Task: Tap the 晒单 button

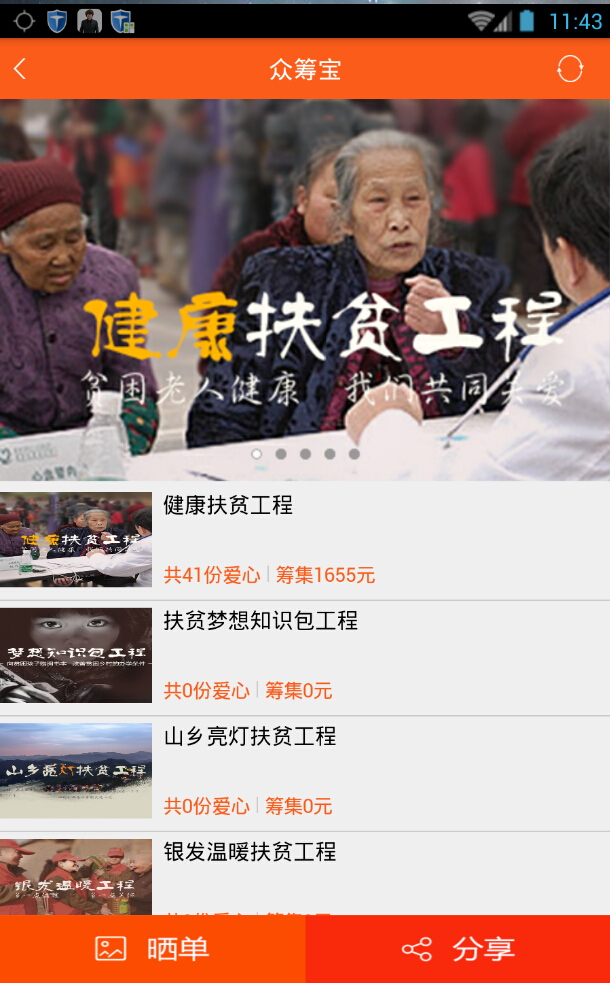Action: (152, 948)
